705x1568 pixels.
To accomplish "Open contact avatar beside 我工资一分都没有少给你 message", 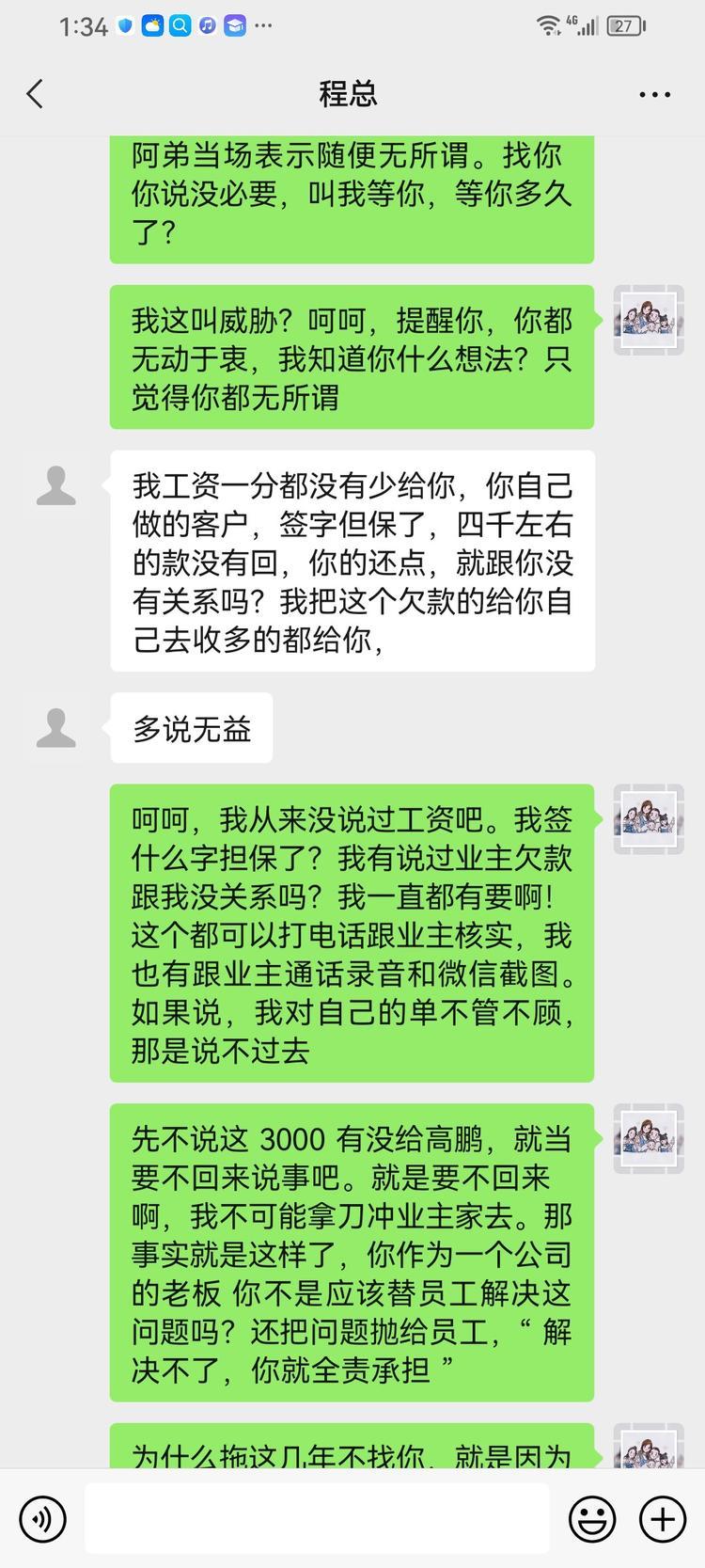I will 56,486.
